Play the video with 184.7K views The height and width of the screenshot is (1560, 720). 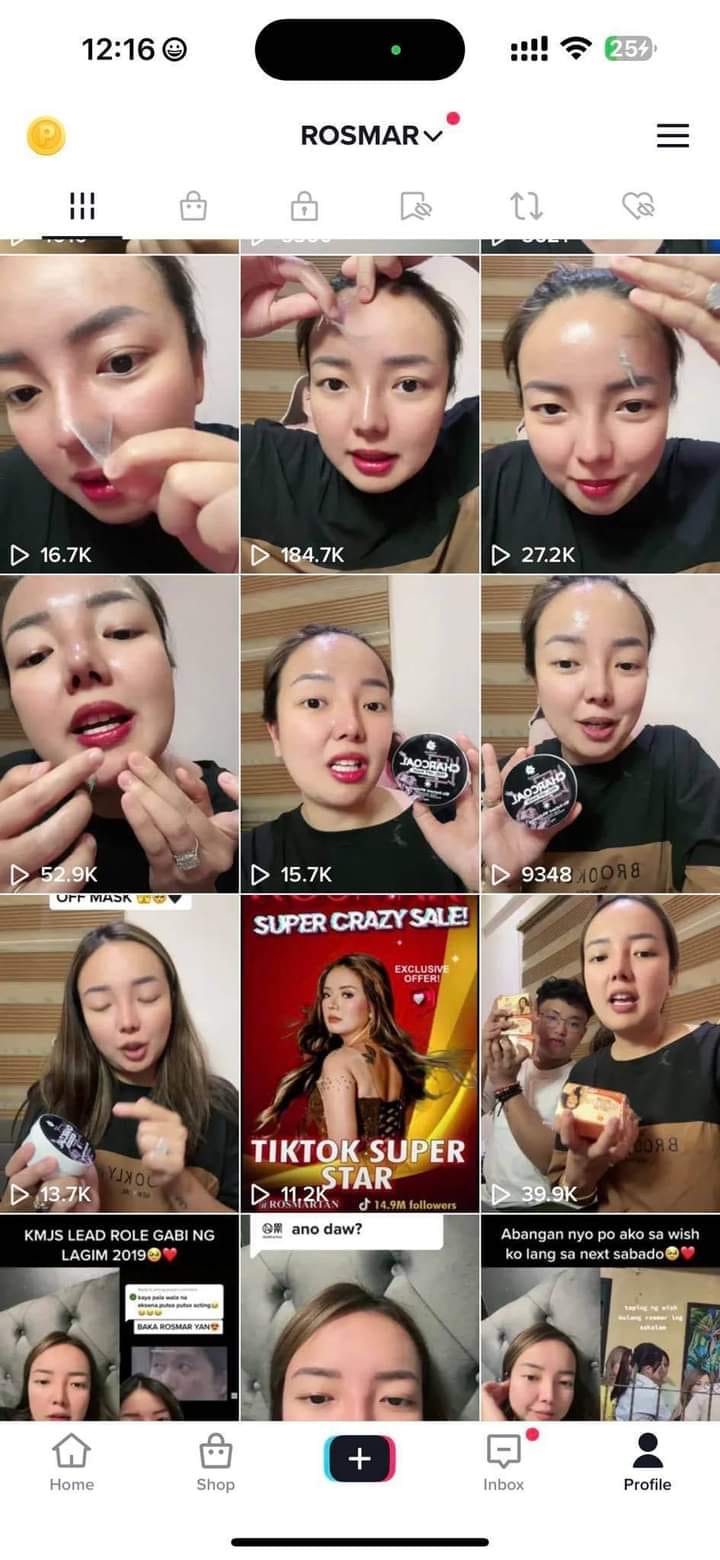click(360, 414)
